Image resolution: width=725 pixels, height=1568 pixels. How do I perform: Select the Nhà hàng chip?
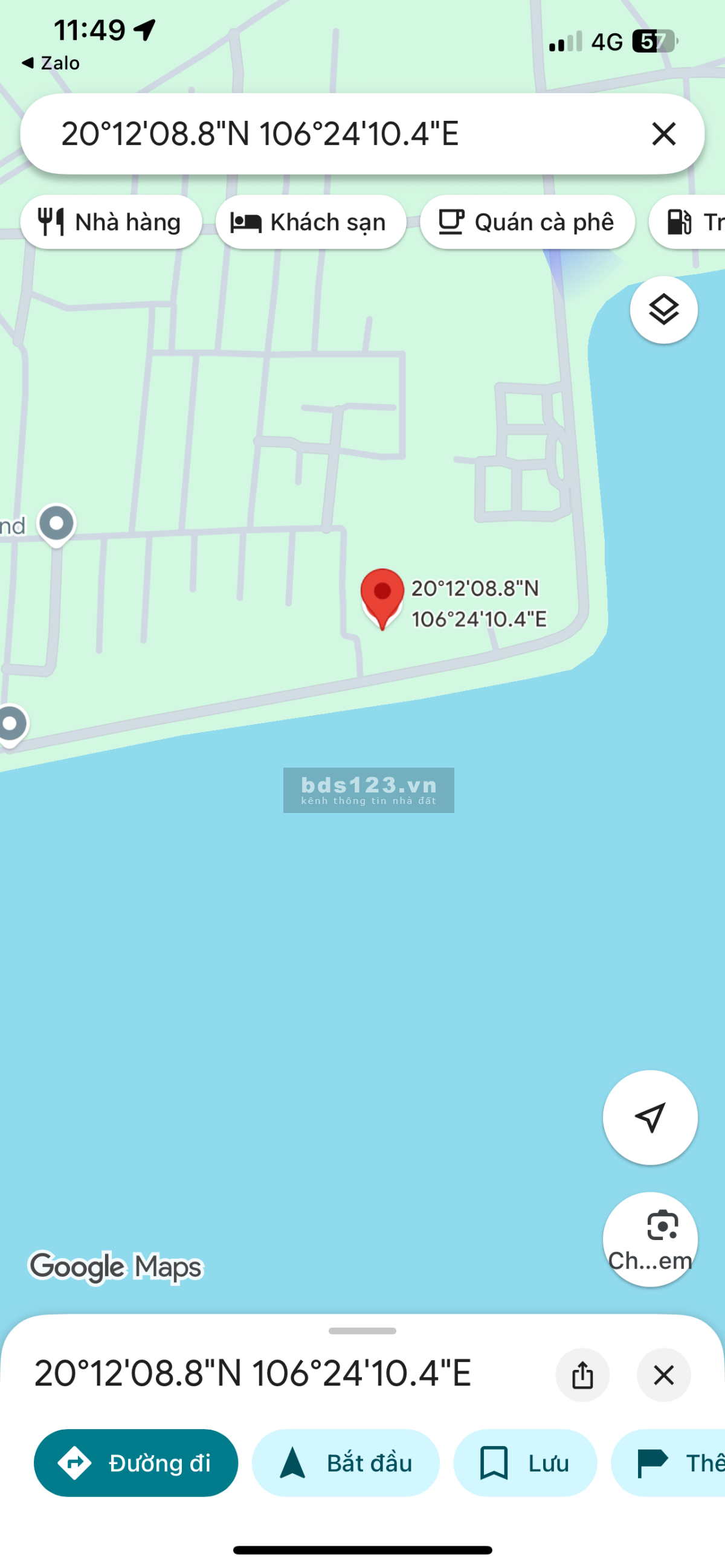click(111, 222)
